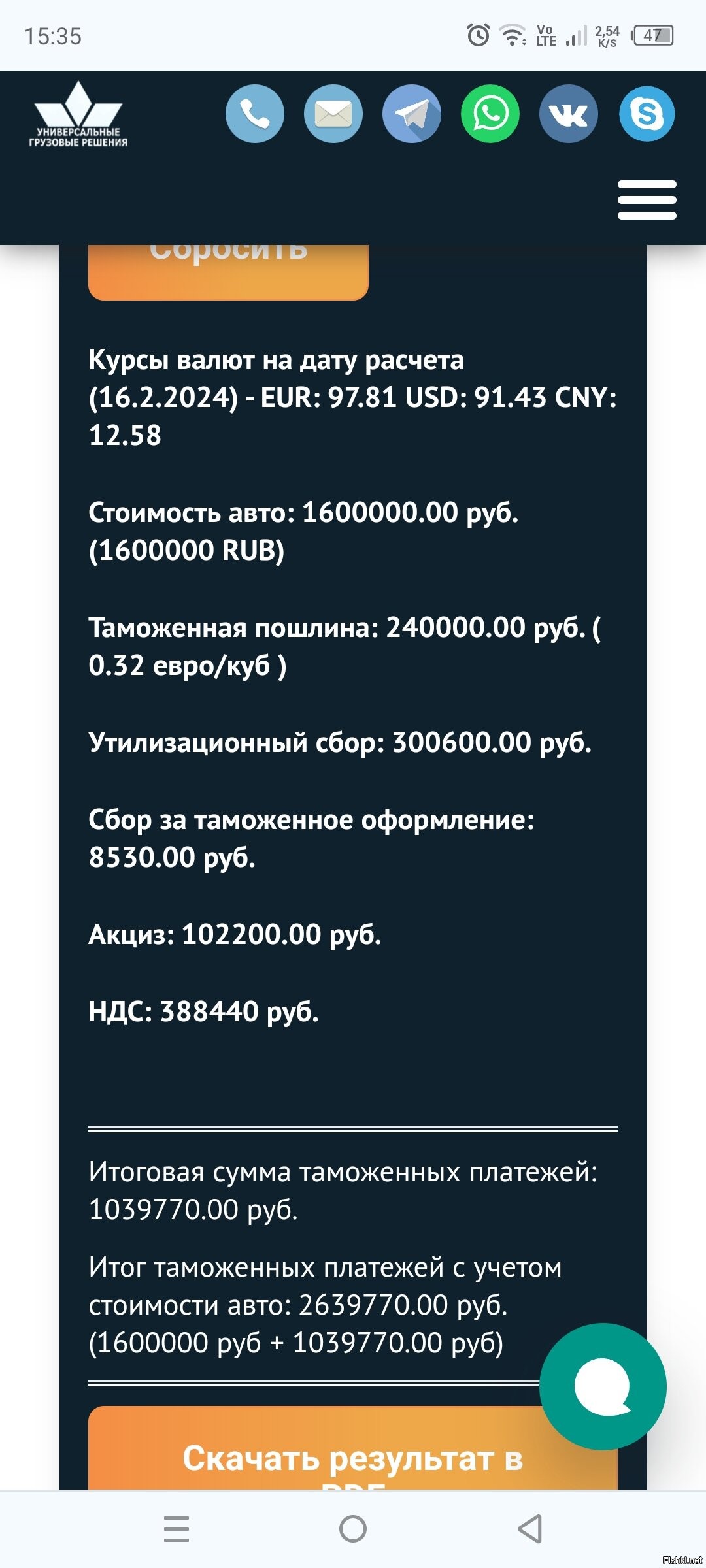Call the company via phone icon
706x1568 pixels.
click(255, 114)
